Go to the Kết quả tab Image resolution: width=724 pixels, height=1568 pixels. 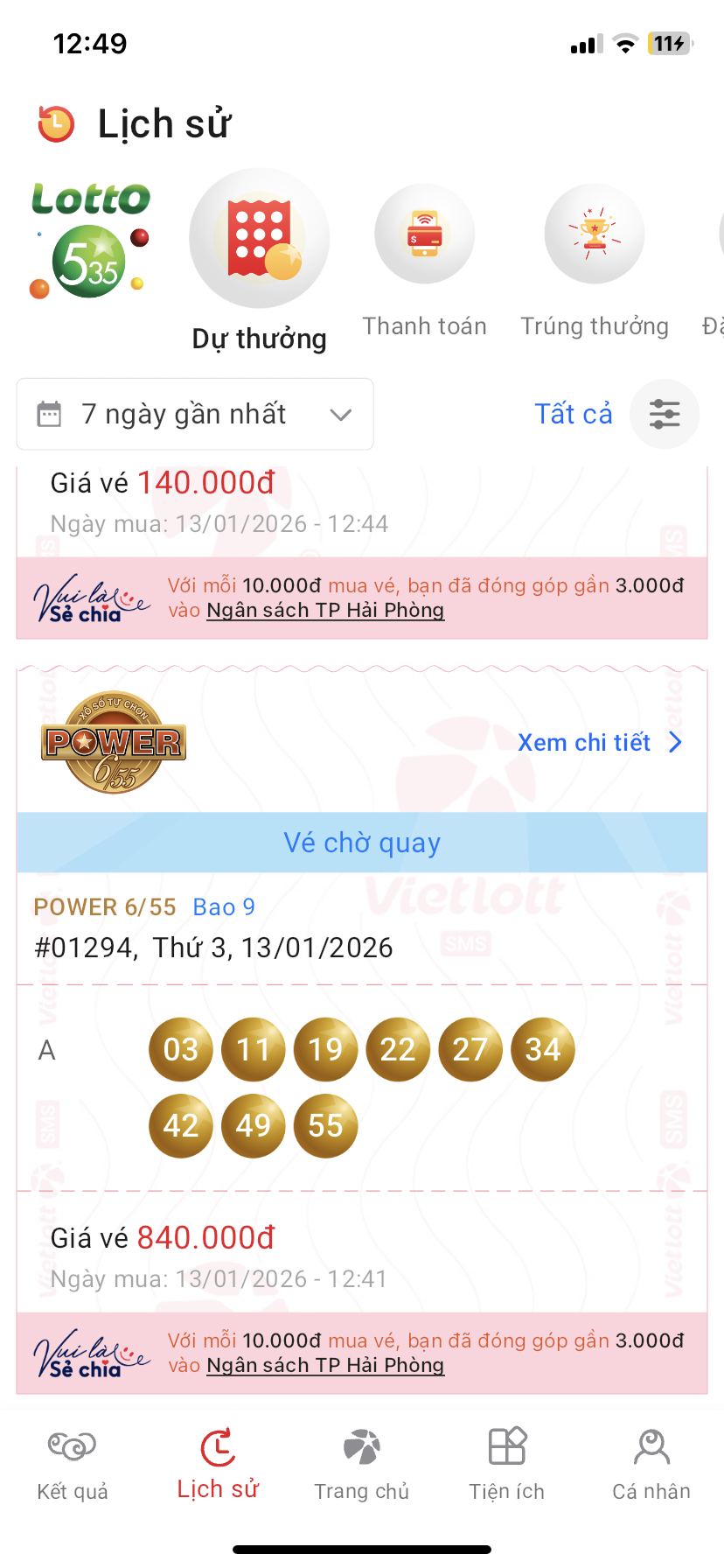point(73,1463)
